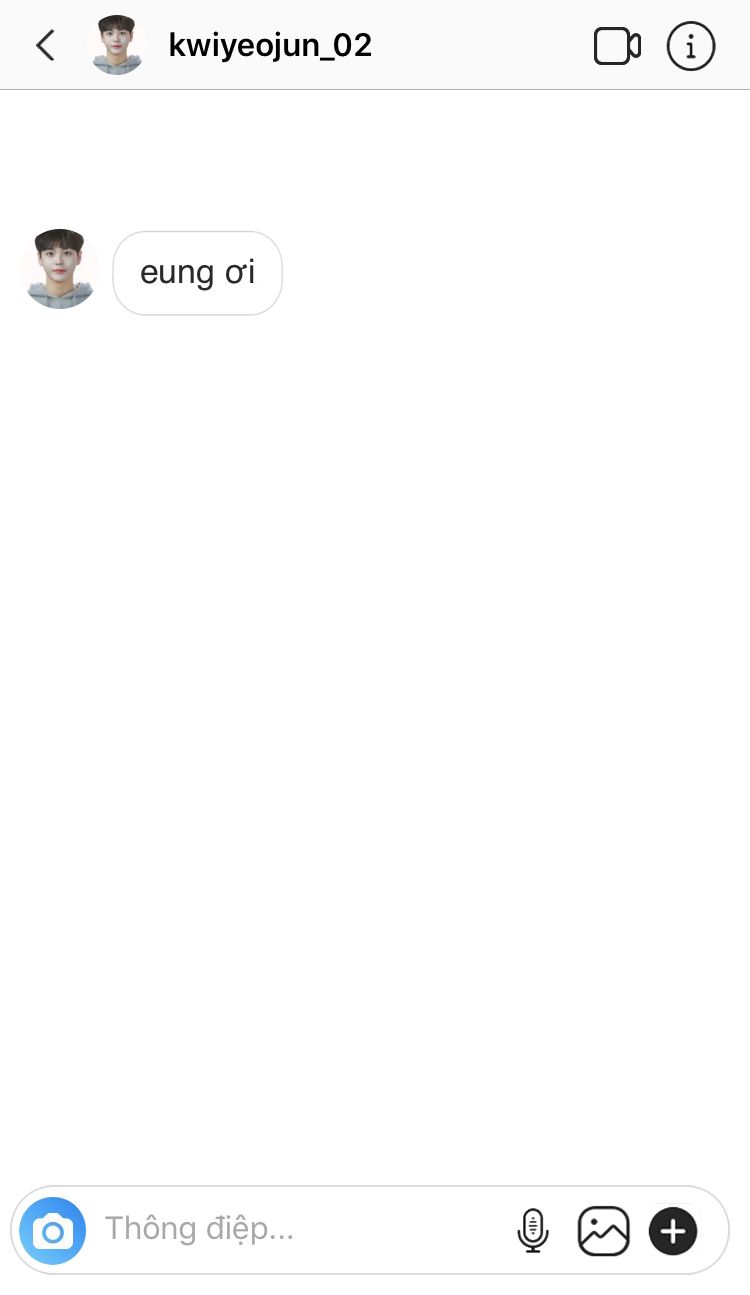
Task: Open conversation info details
Action: 691,46
